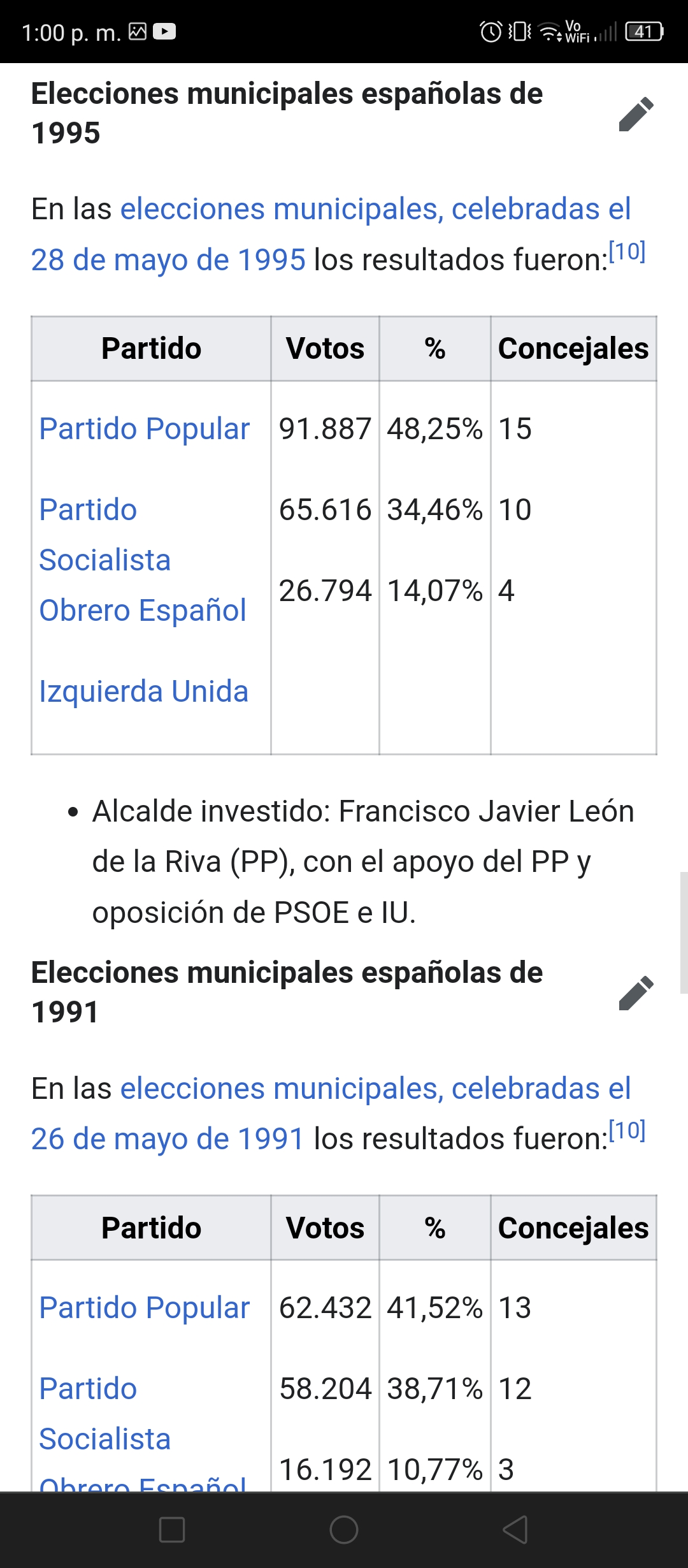Viewport: 688px width, 1568px height.
Task: Edit the 1995 municipal elections section
Action: (636, 114)
